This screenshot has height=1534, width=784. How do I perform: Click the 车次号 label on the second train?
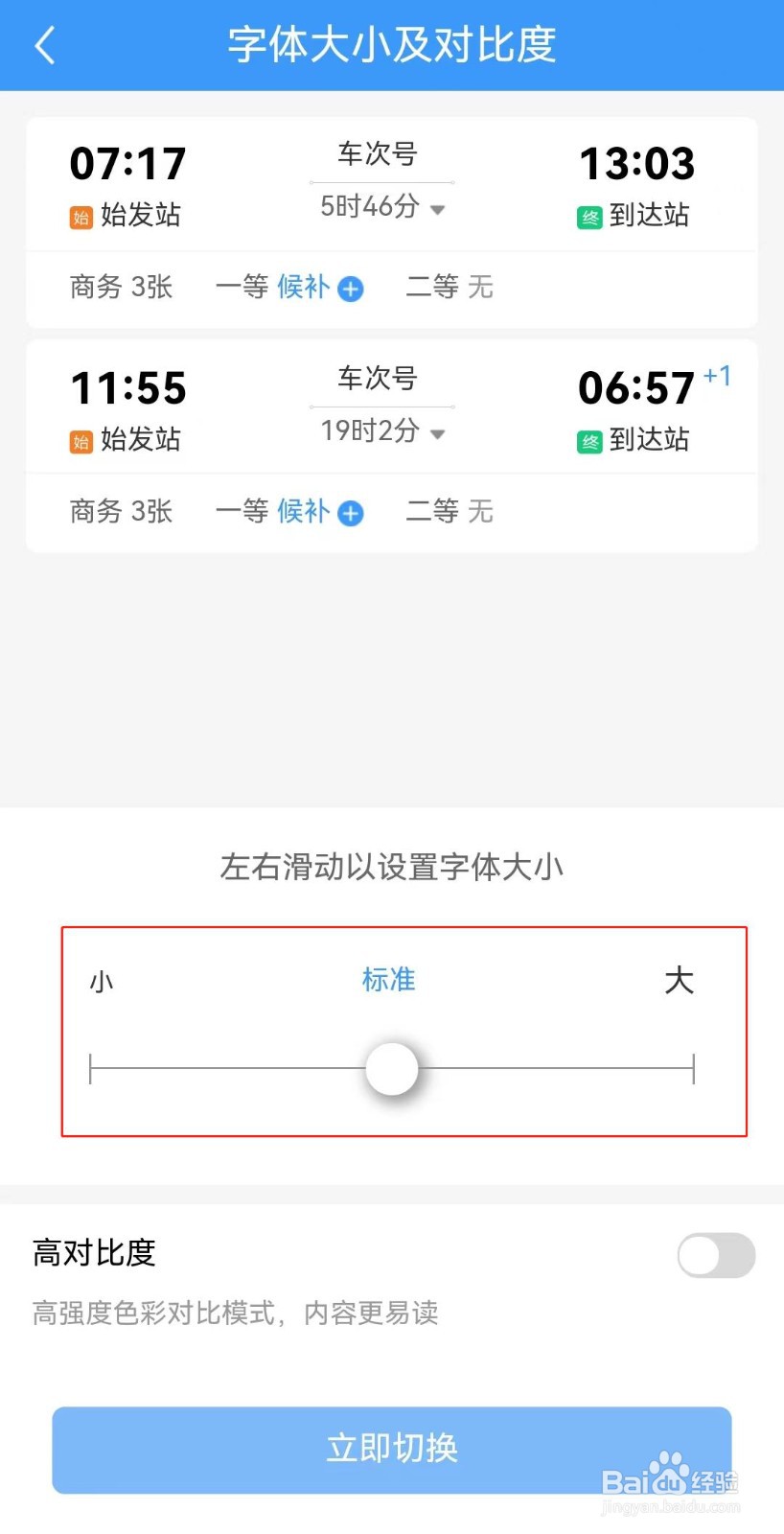tap(378, 379)
